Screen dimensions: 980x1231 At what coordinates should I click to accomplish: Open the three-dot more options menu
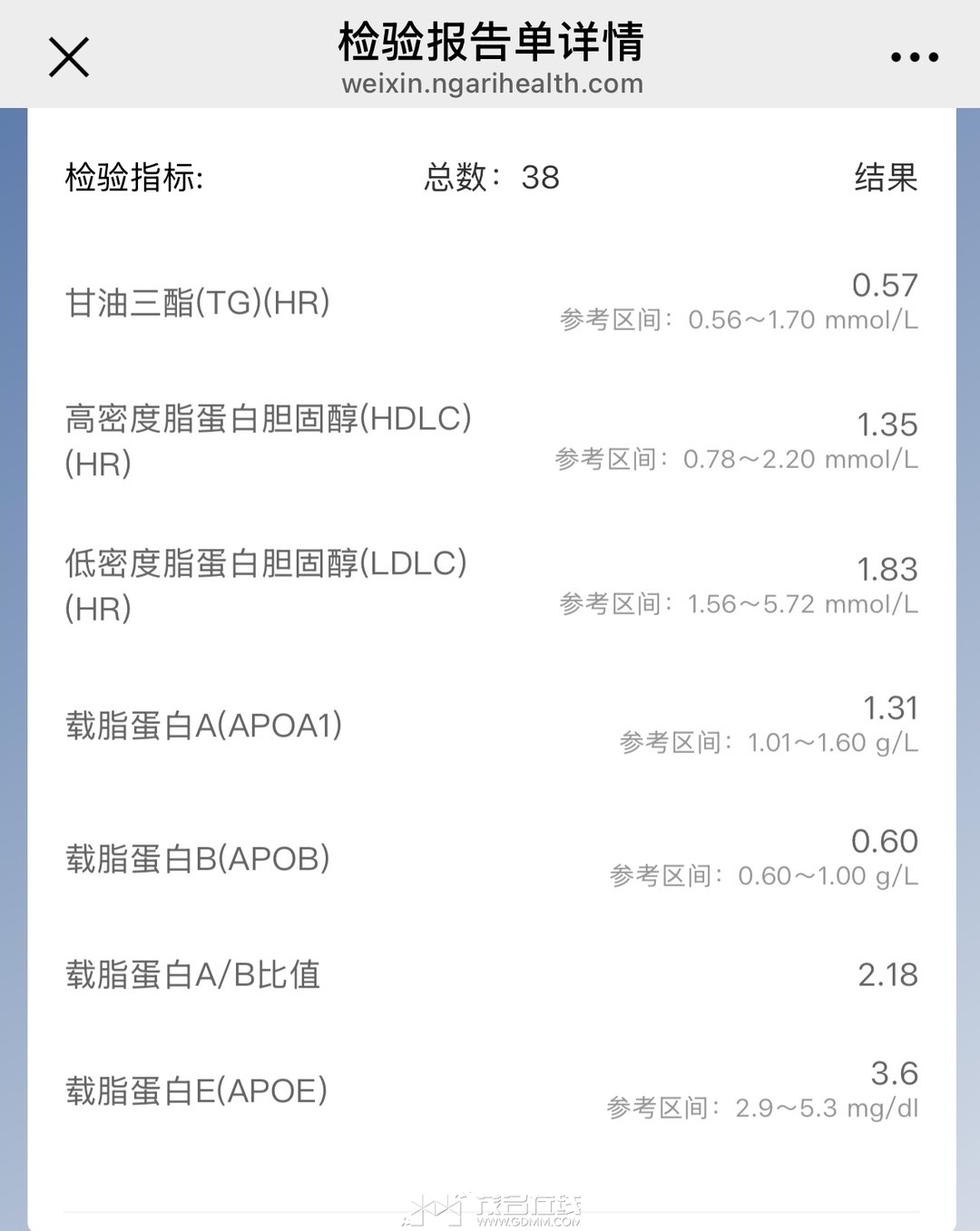click(914, 57)
